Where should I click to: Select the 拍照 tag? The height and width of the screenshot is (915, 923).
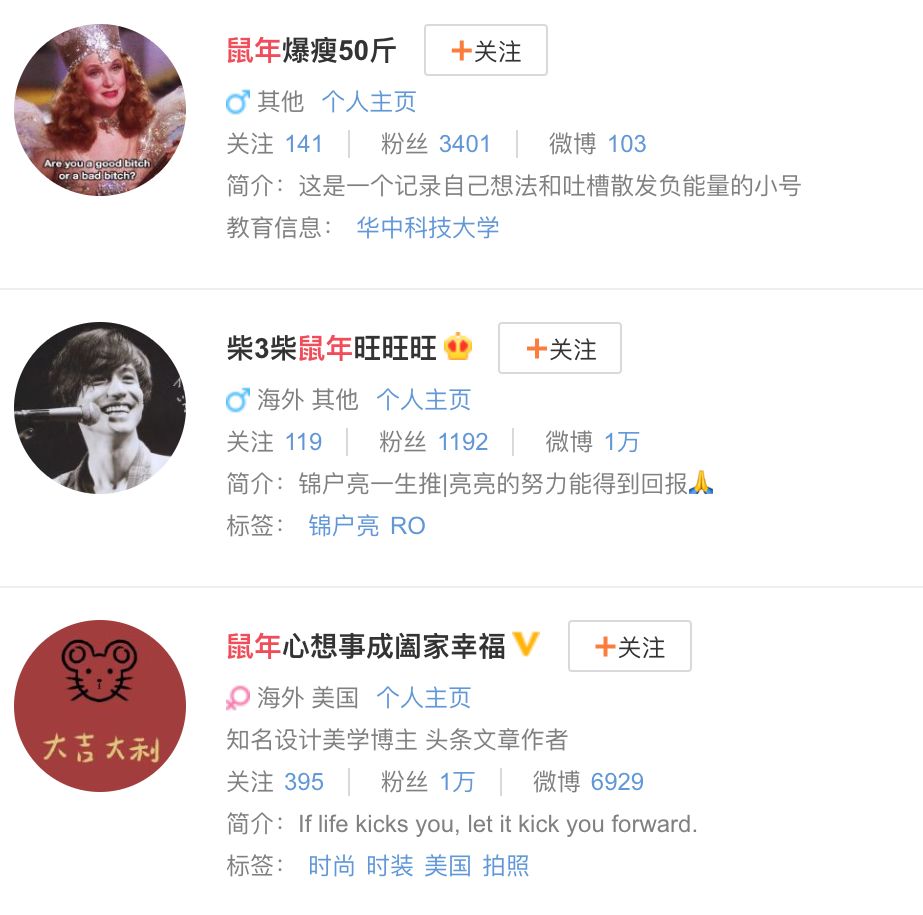pyautogui.click(x=505, y=866)
